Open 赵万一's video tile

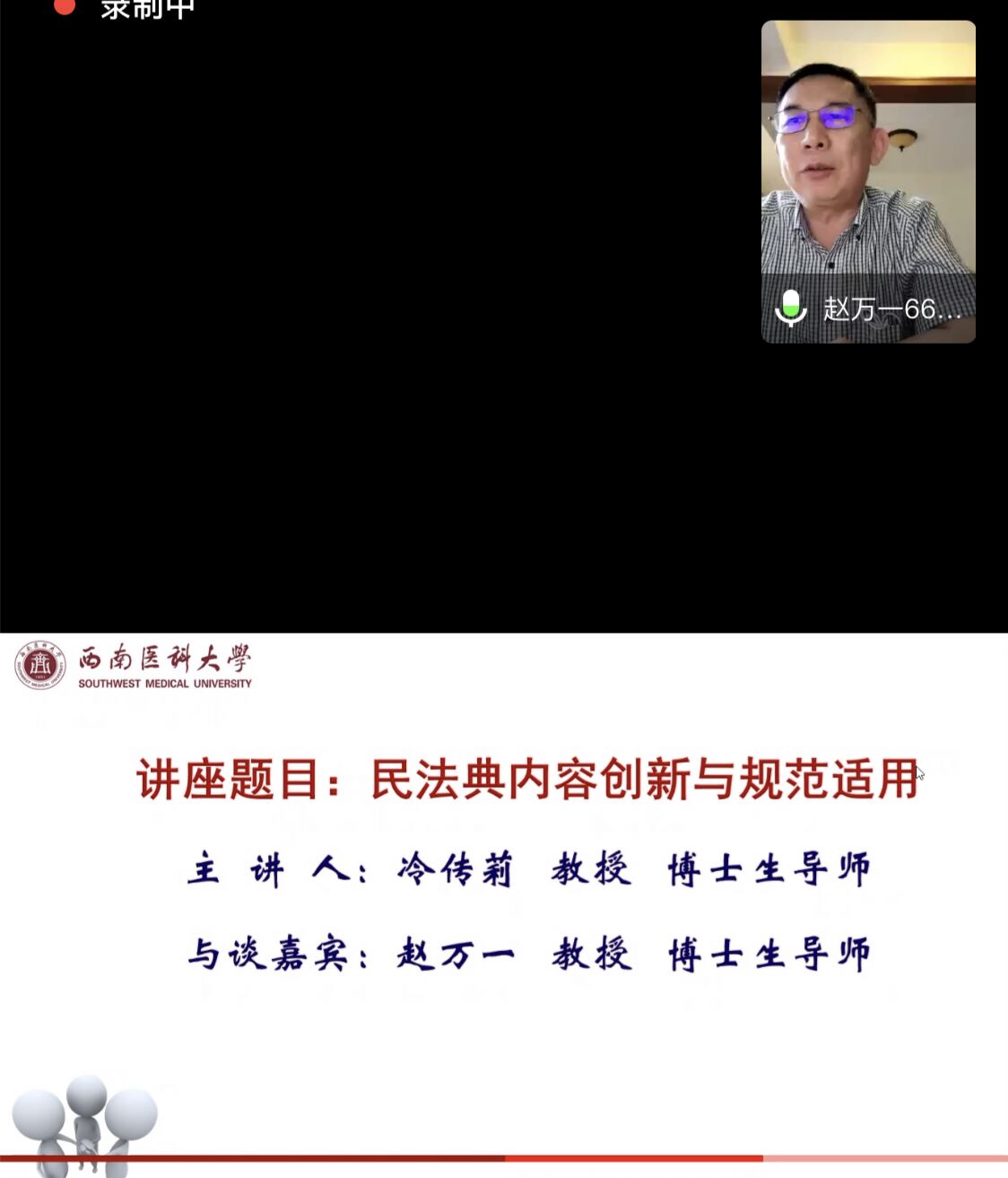pos(867,179)
